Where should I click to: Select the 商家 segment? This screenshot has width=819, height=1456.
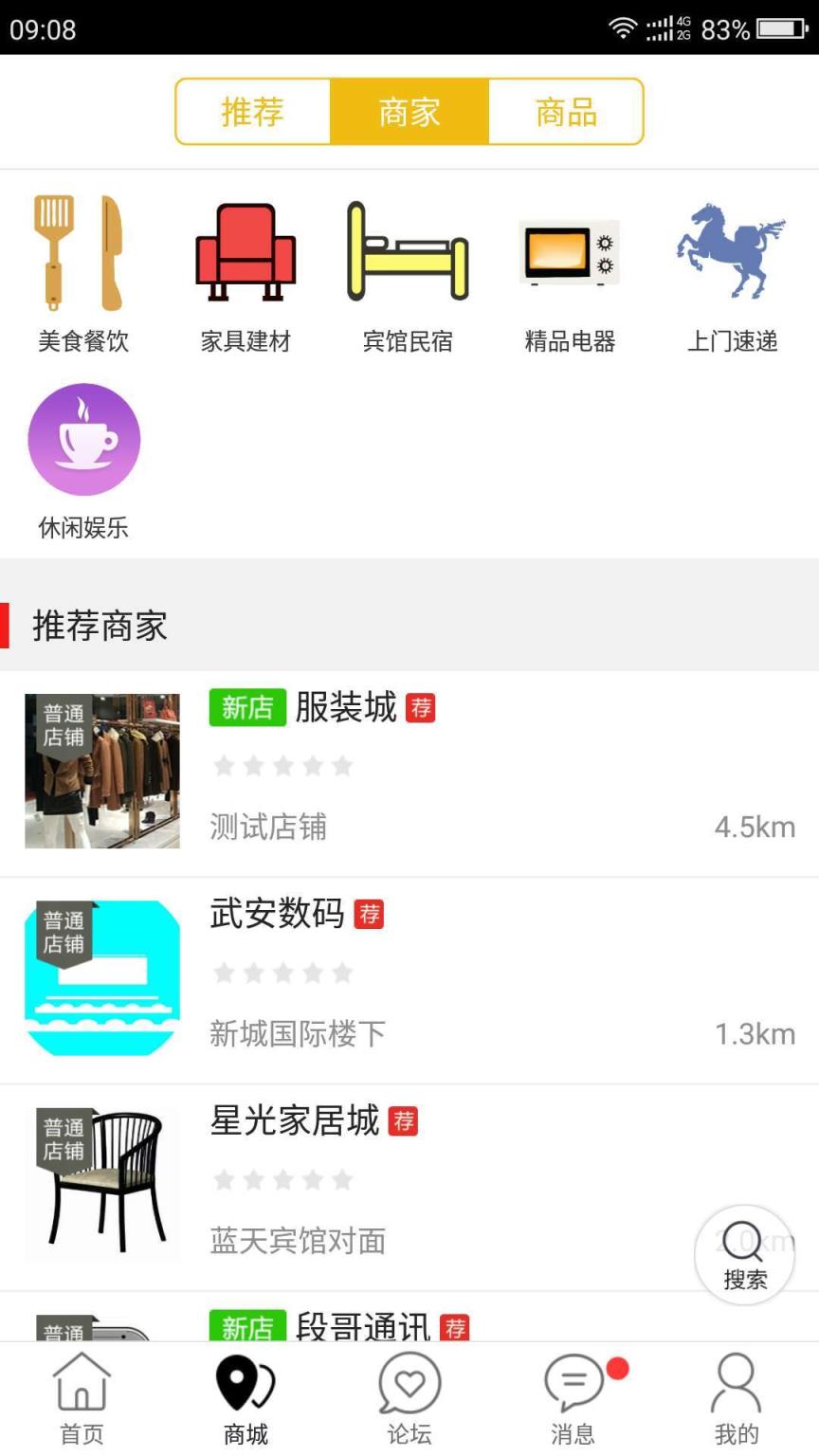[409, 112]
